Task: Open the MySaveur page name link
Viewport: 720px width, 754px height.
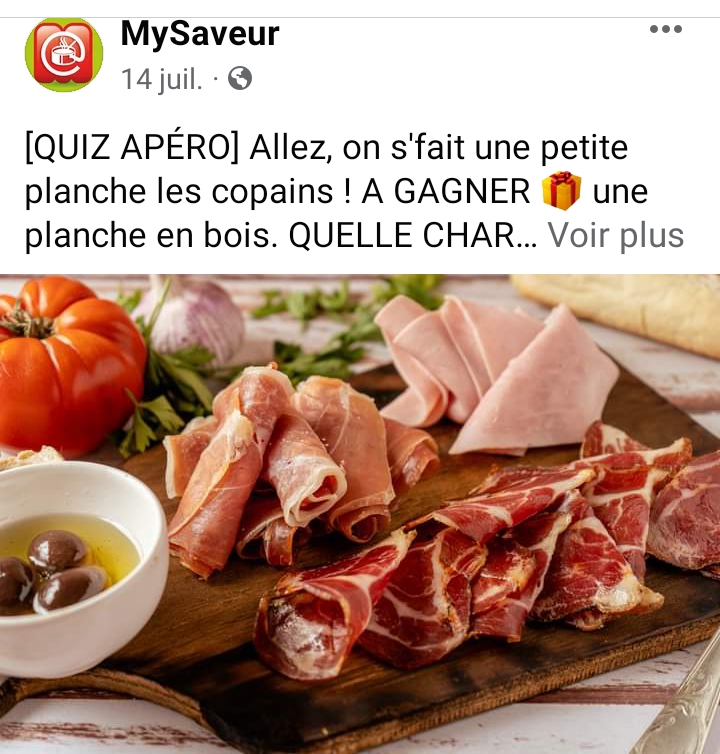Action: [x=200, y=34]
